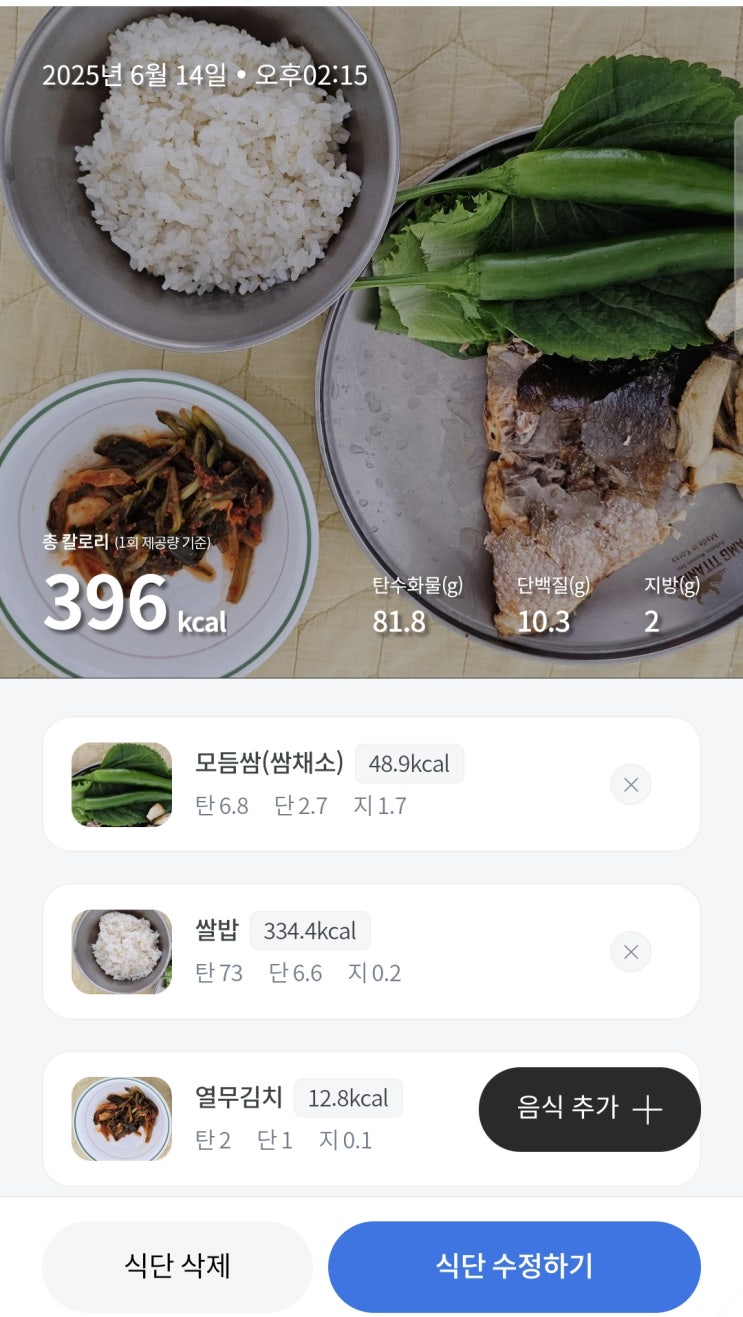Select 식단 수정하기 to edit meal
Viewport: 743px width, 1317px height.
coord(514,1266)
